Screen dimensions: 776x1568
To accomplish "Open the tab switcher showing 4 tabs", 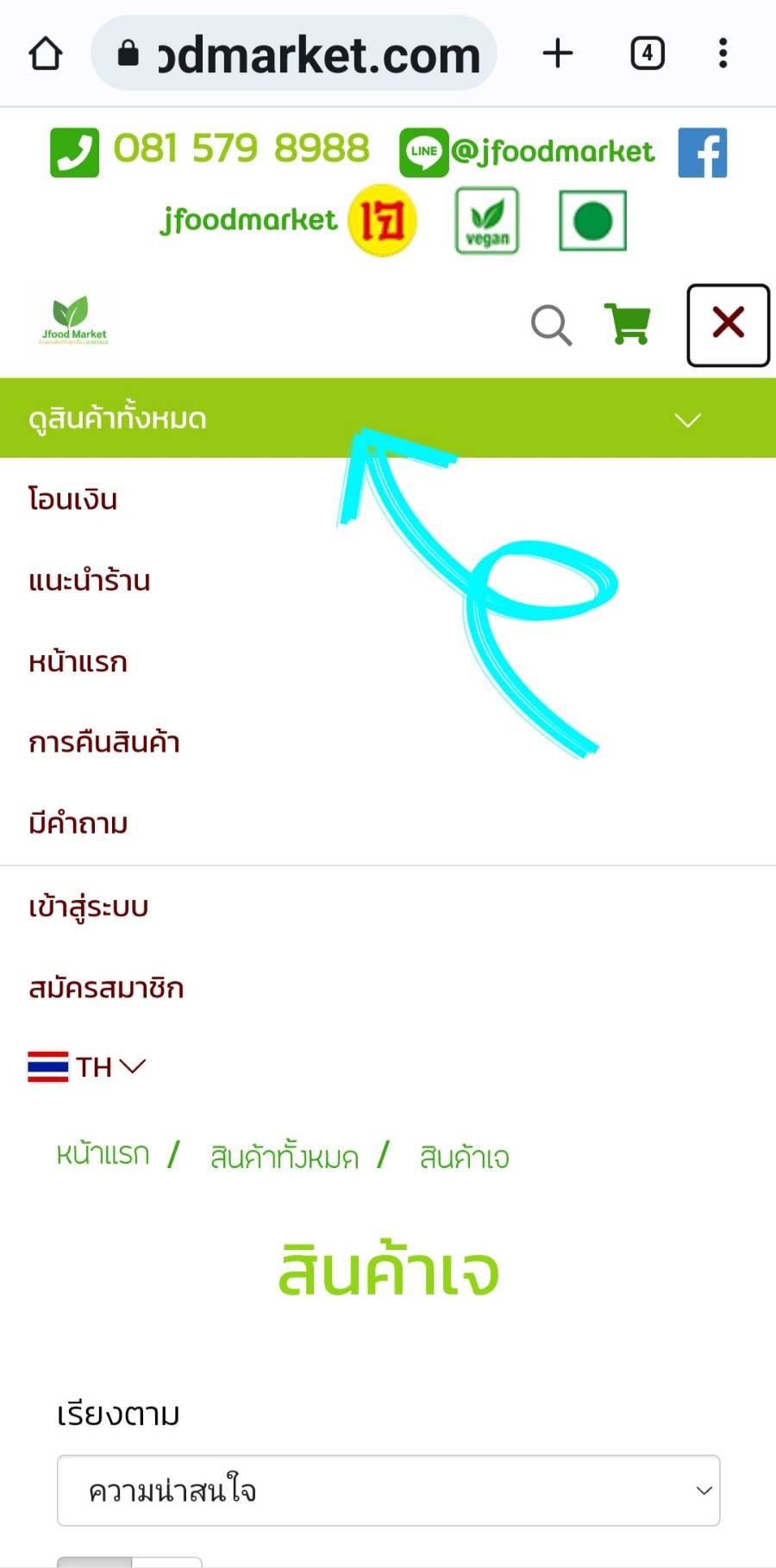I will click(x=648, y=53).
